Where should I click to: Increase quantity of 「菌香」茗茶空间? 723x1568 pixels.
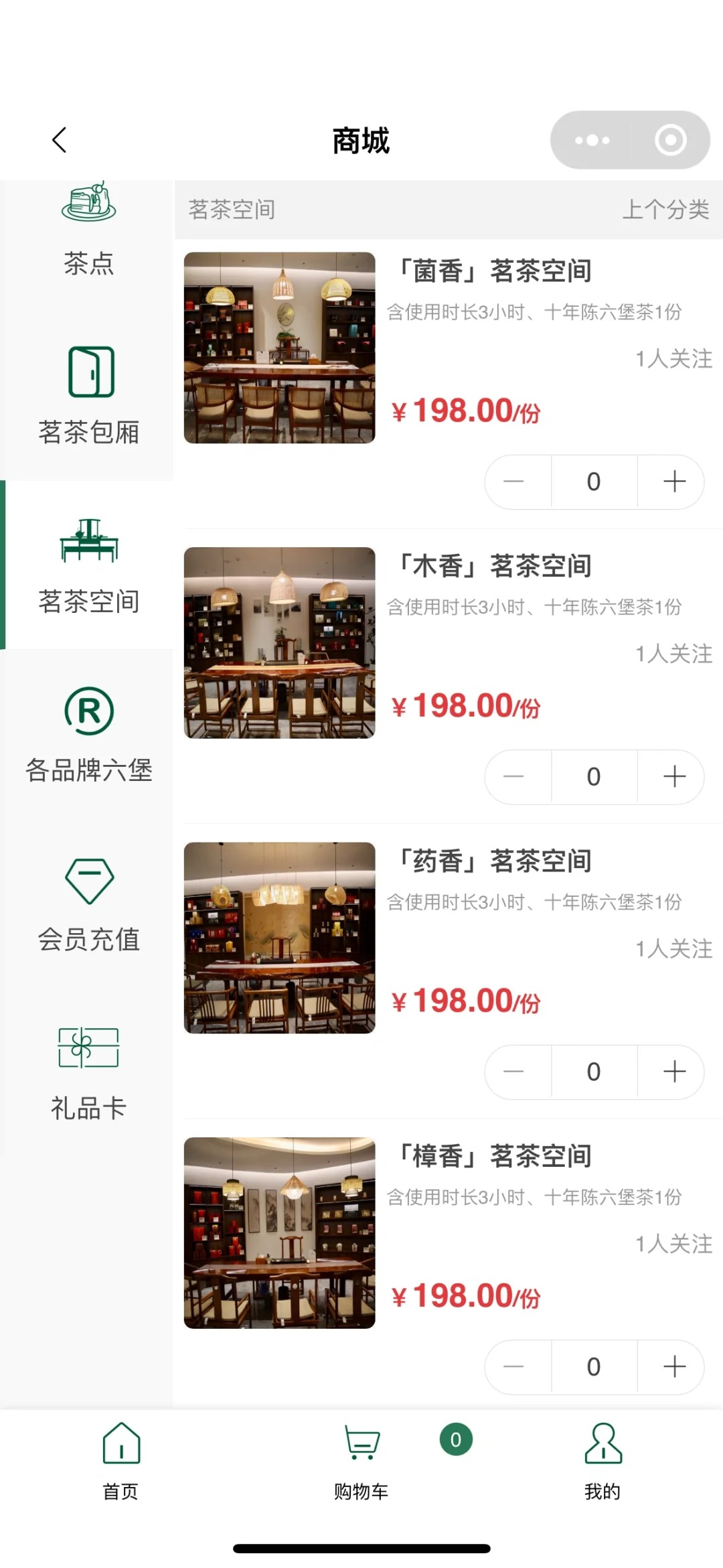click(x=673, y=482)
